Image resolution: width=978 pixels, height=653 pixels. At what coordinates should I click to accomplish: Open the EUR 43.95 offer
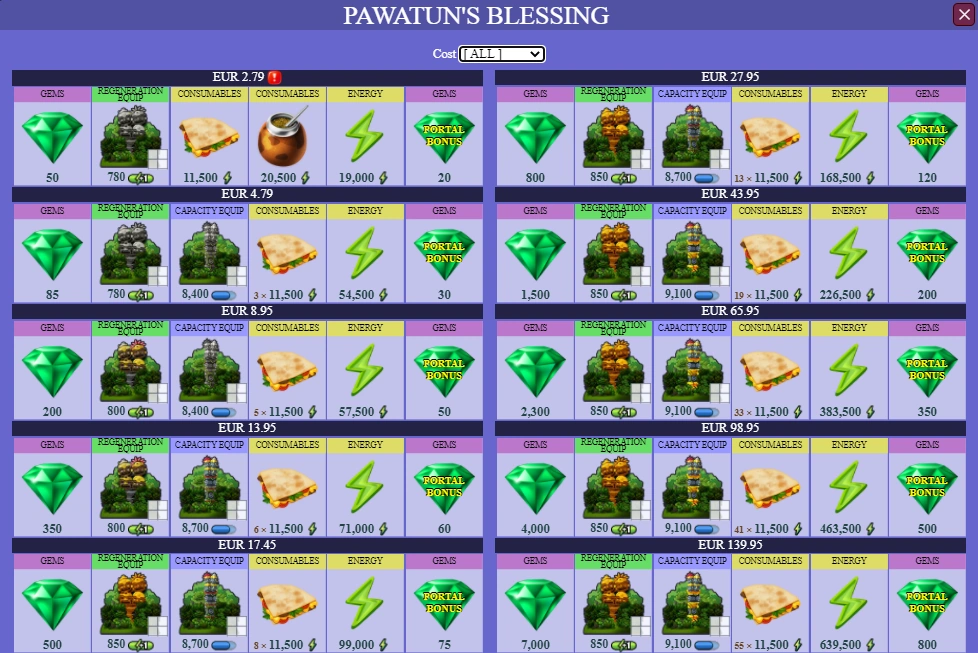[x=730, y=194]
